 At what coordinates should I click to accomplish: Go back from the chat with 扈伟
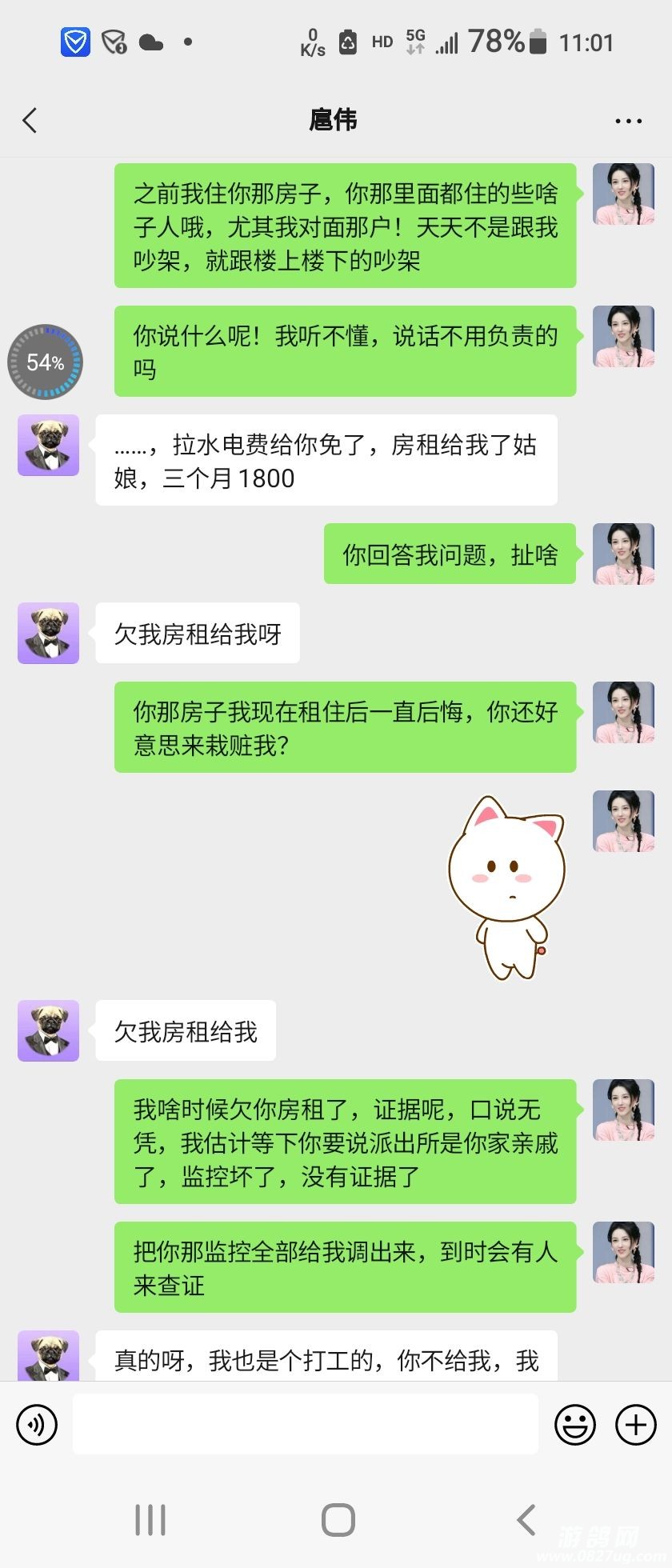(30, 121)
